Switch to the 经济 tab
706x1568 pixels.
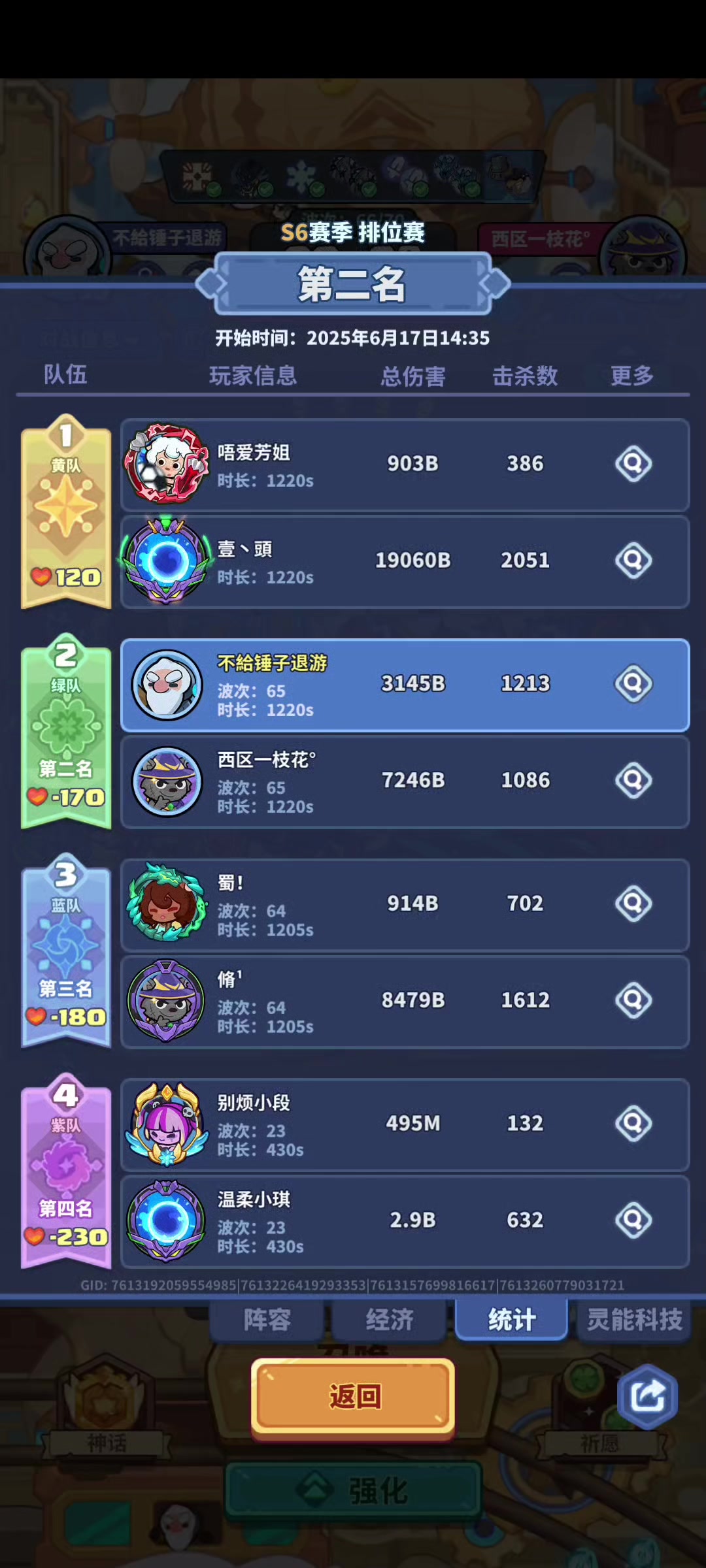pos(389,1319)
